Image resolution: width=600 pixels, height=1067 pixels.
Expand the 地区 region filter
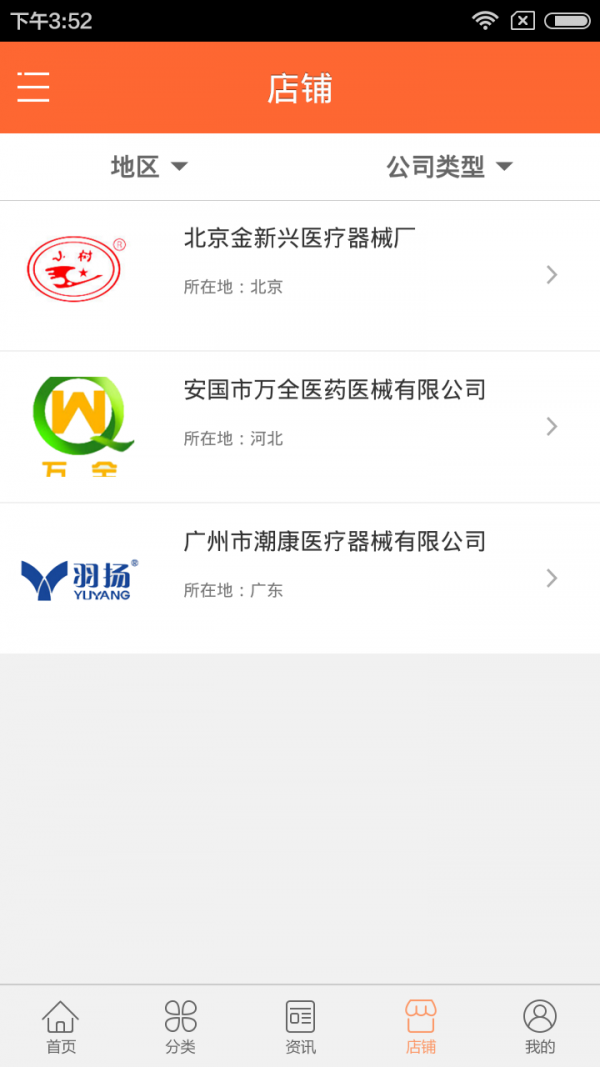click(150, 166)
